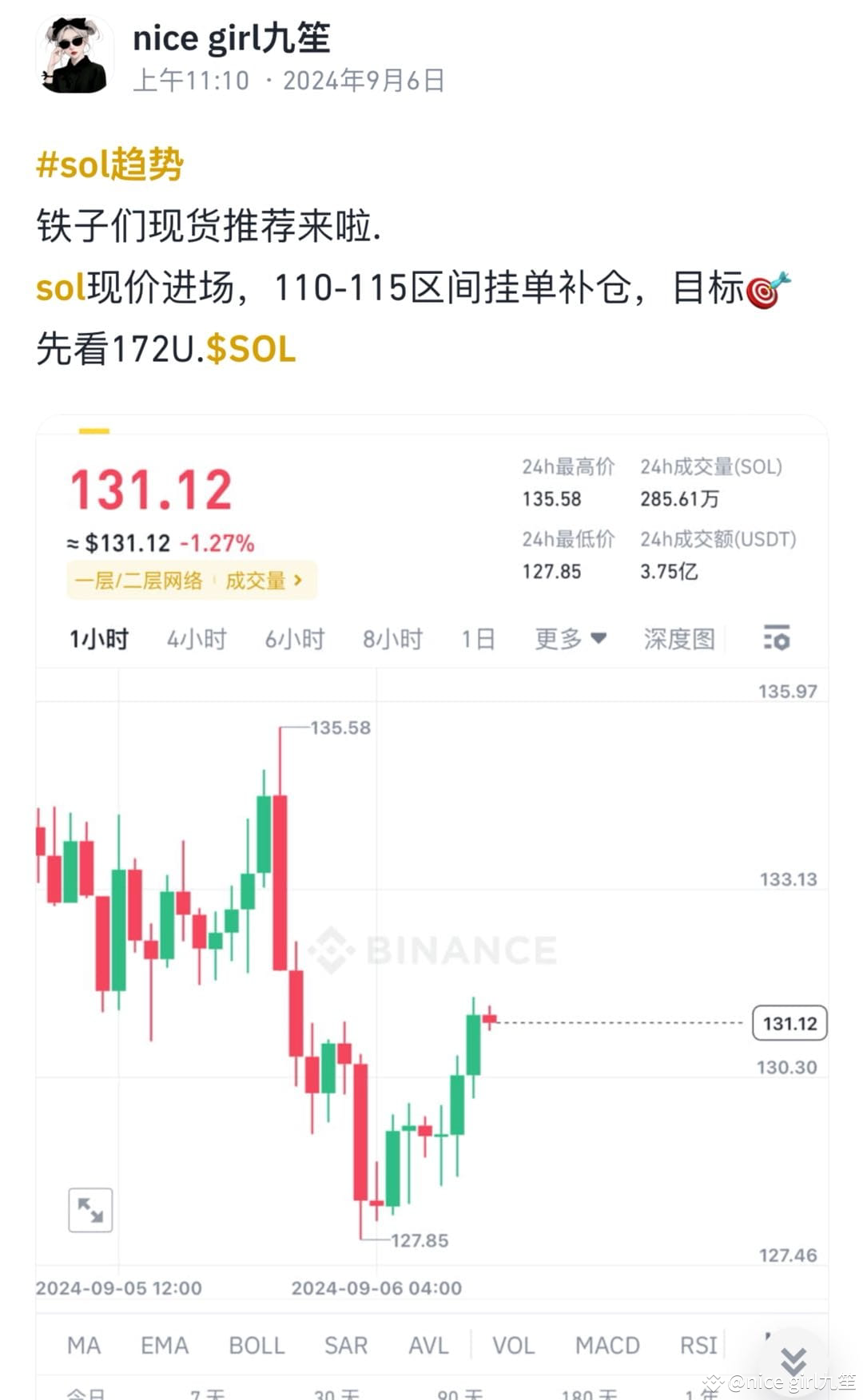Expand the SAR indicator options

coord(345,1345)
